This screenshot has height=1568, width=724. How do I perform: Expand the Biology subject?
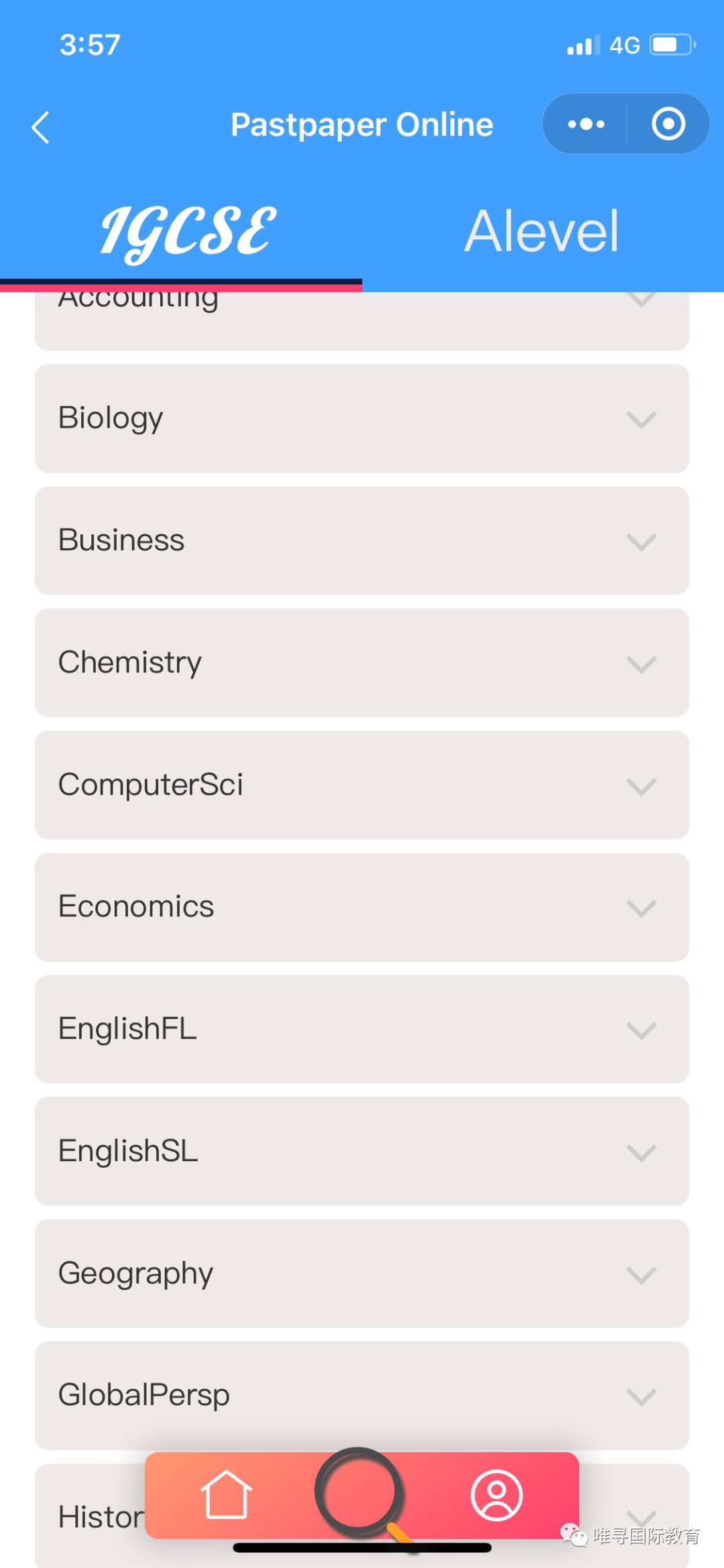click(362, 418)
